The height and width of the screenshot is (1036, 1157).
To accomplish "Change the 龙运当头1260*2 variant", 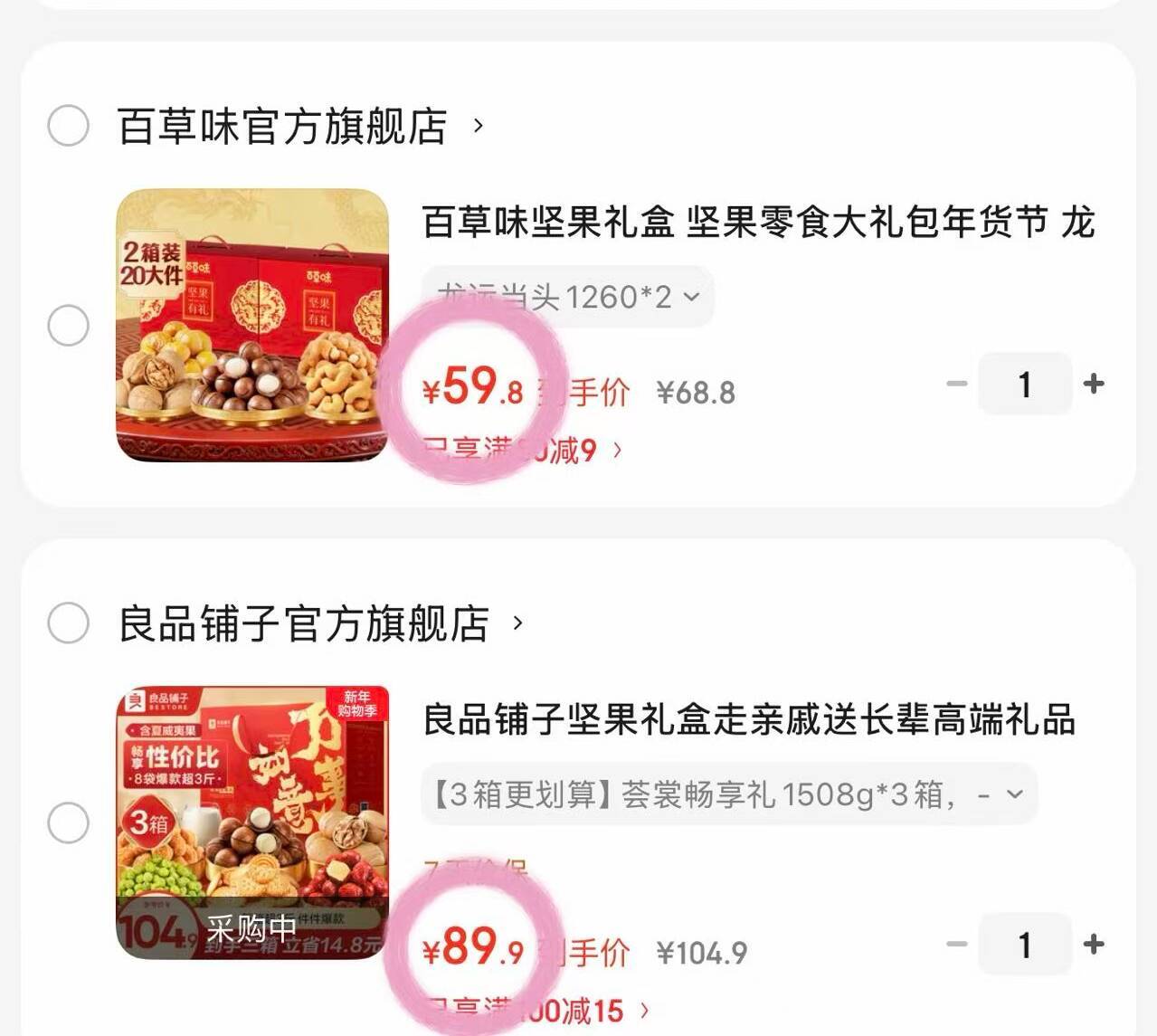I will [x=568, y=297].
